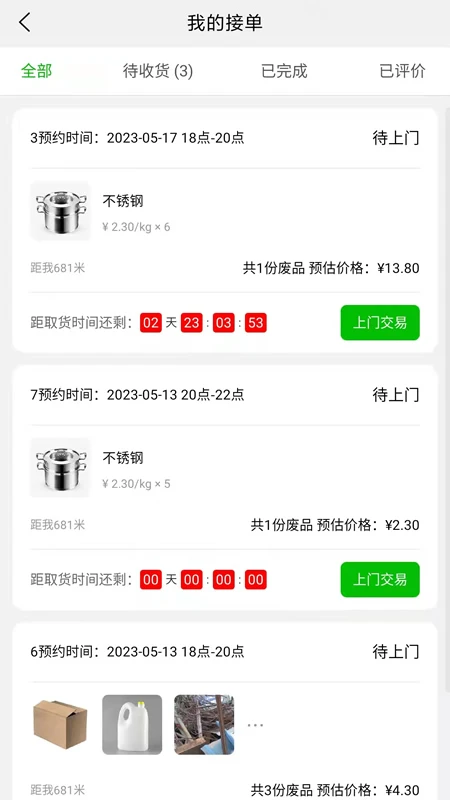Select the 全部 tab
Viewport: 450px width, 800px height.
(x=37, y=71)
